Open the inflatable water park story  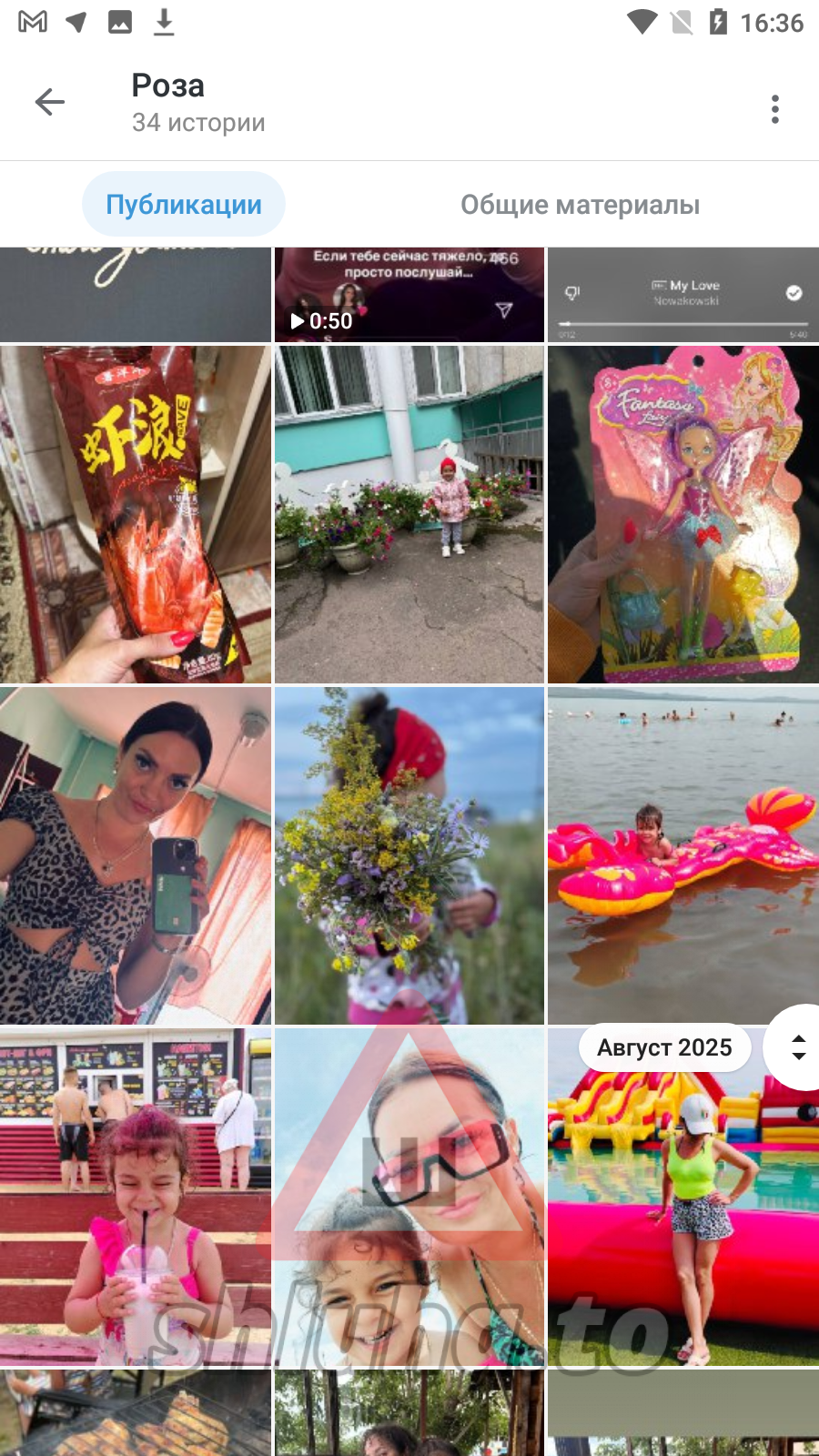[682, 1219]
